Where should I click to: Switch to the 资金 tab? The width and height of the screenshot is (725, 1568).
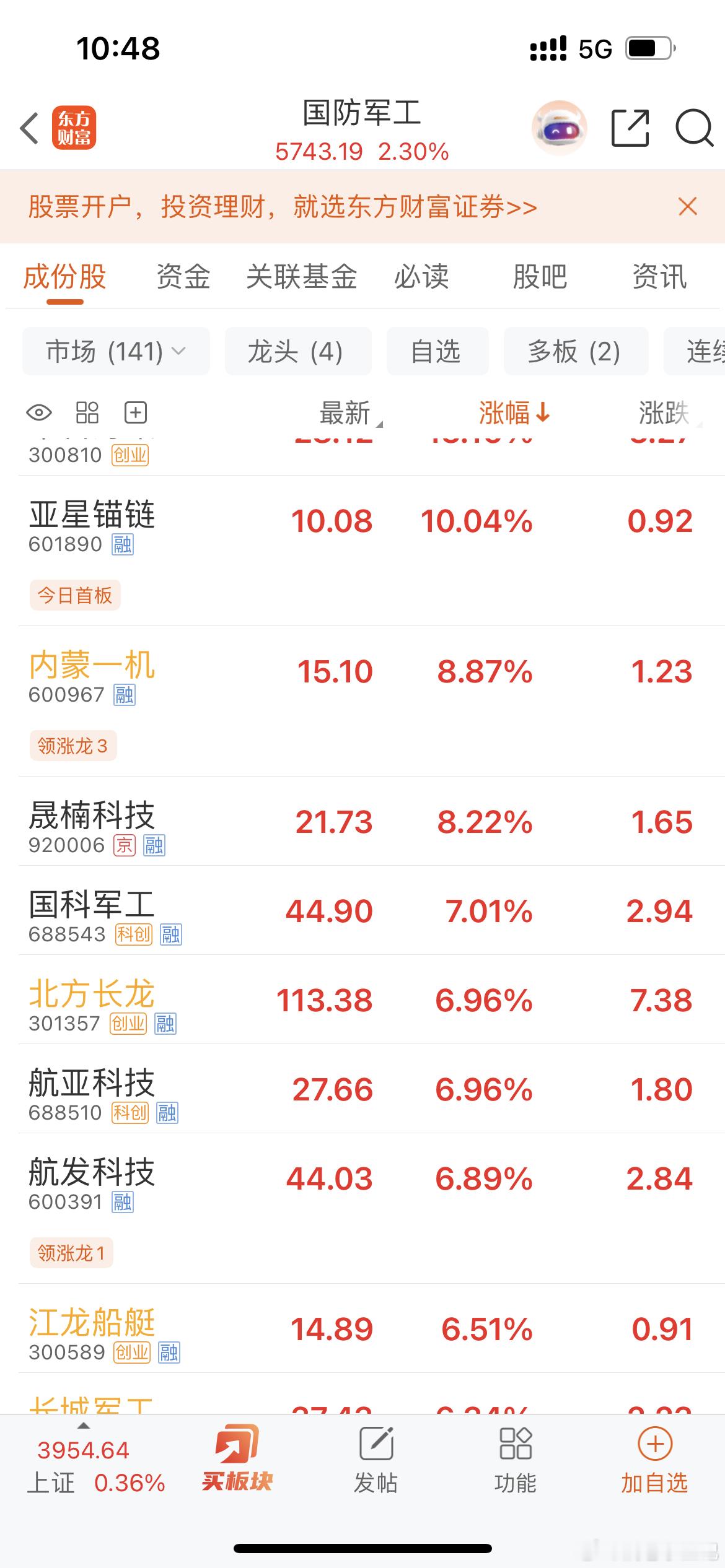tap(183, 276)
